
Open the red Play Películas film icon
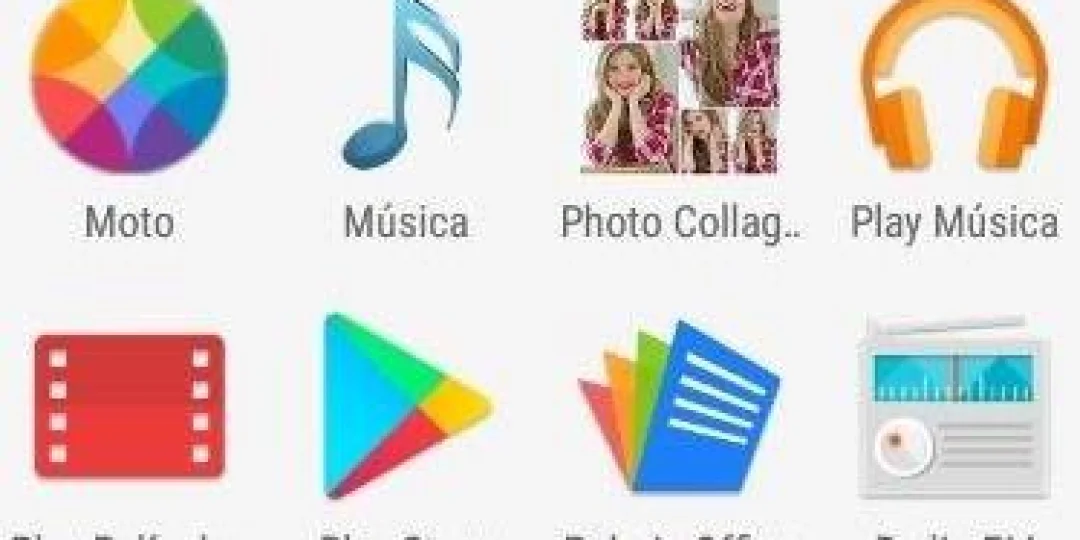coord(130,405)
